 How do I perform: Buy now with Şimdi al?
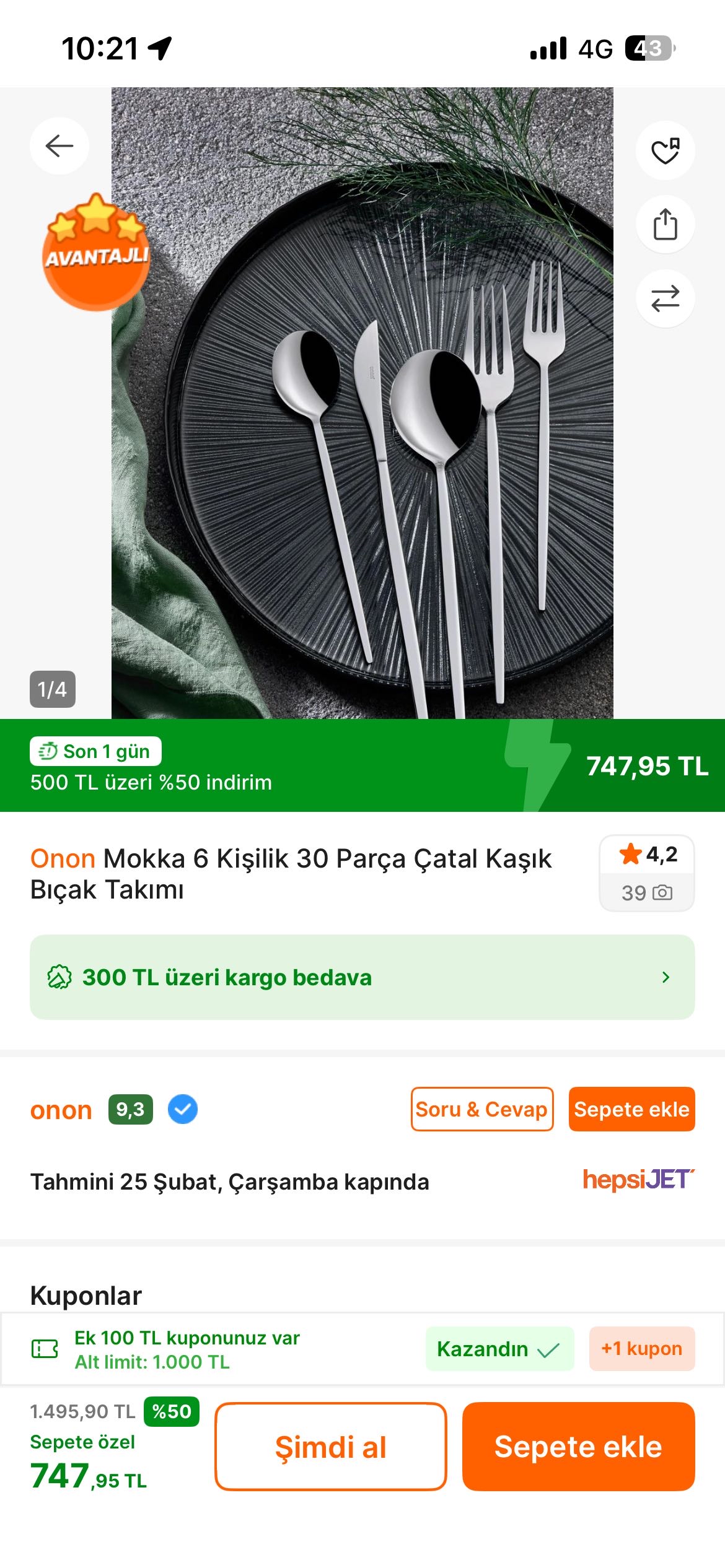point(330,1447)
